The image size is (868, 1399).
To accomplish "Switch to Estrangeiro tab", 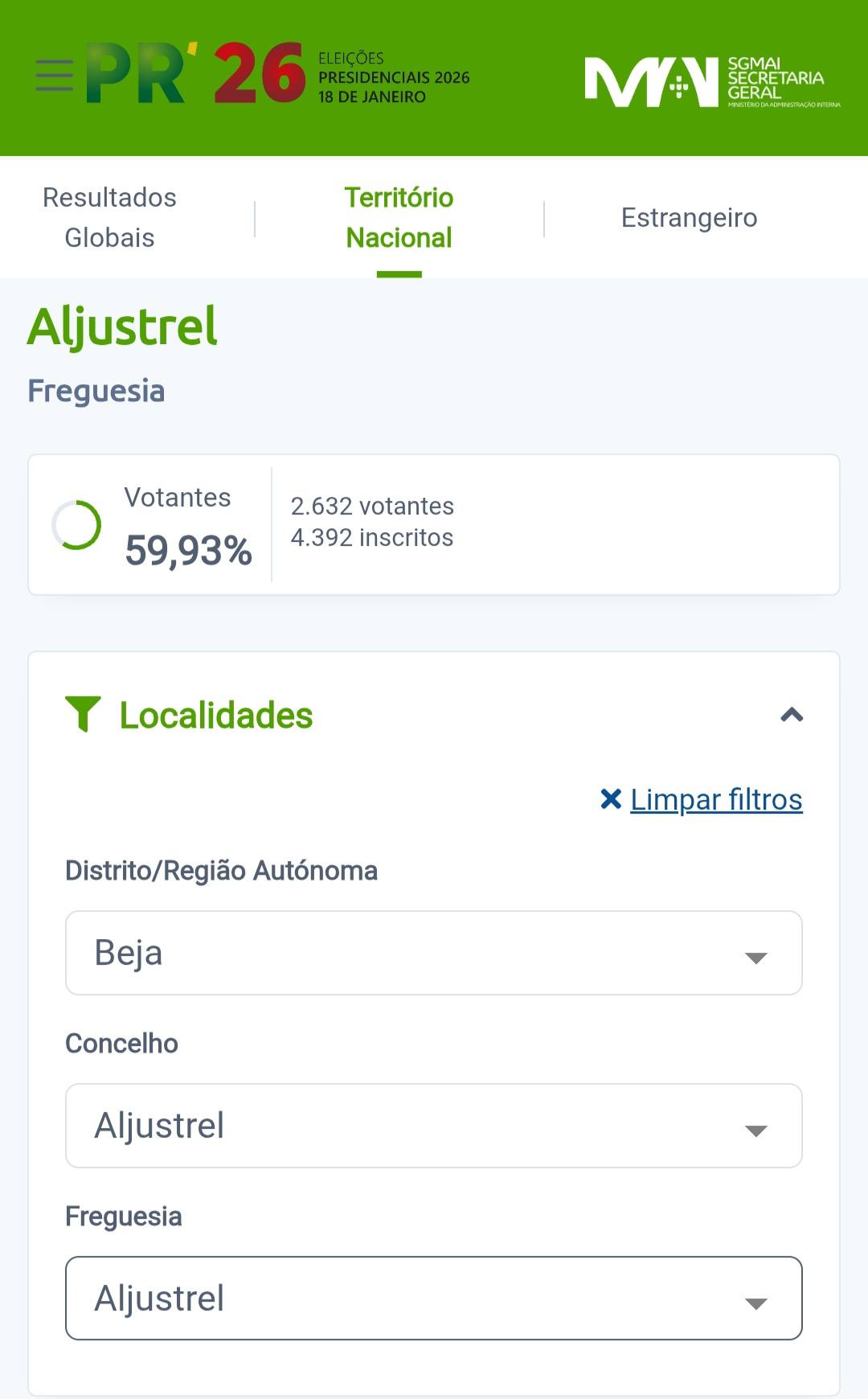I will pyautogui.click(x=689, y=217).
